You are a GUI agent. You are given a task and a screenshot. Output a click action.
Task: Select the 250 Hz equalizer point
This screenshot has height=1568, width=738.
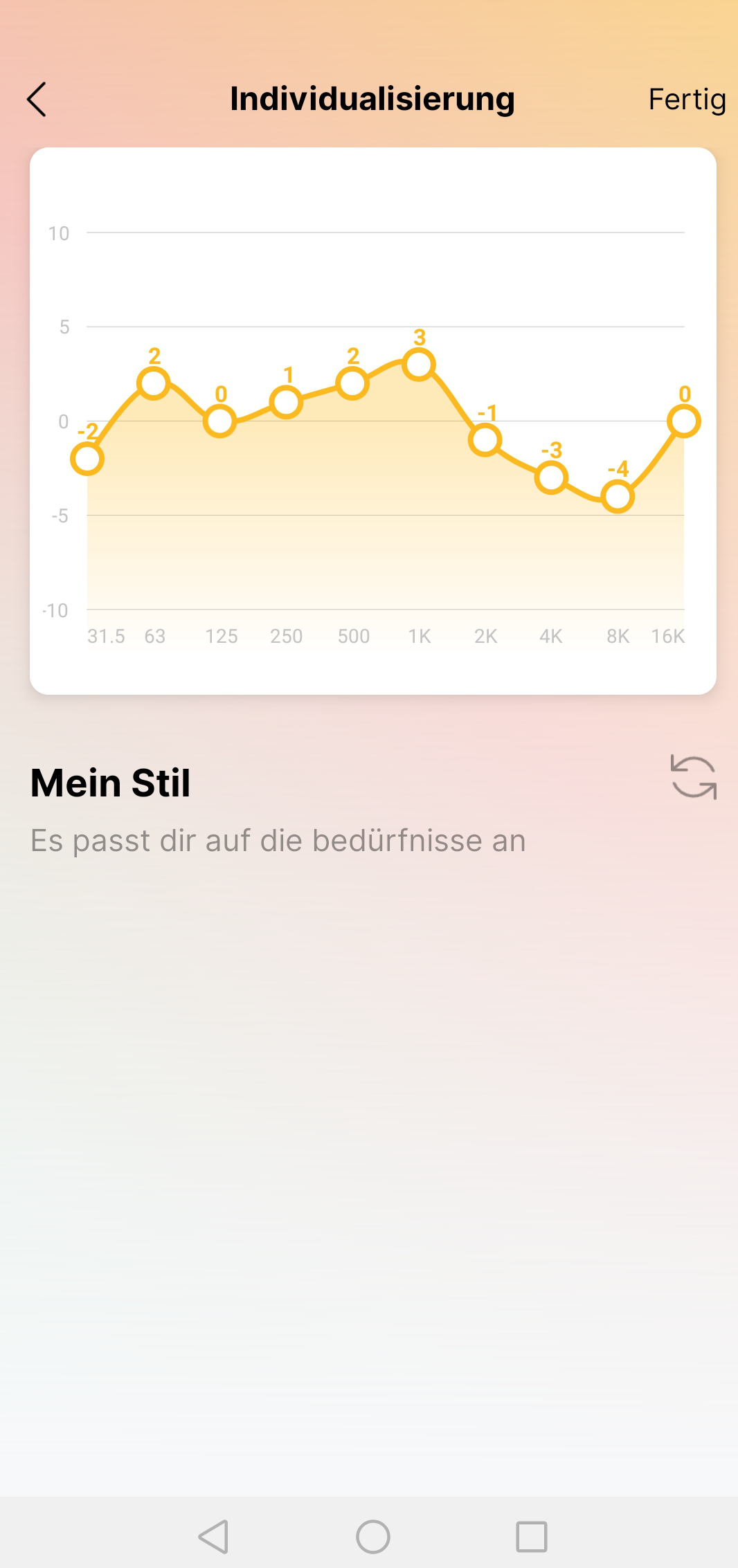click(x=286, y=402)
